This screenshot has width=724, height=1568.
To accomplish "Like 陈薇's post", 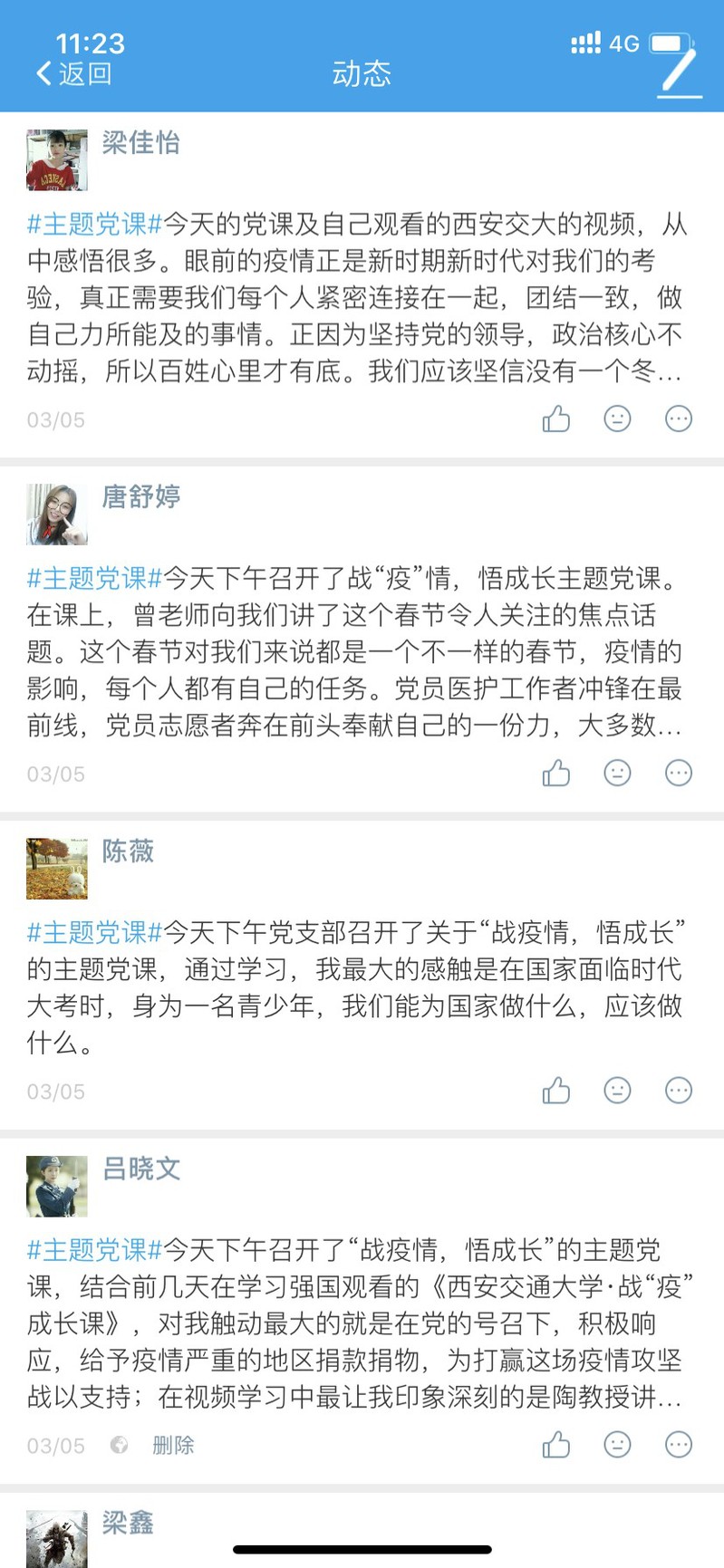I will pos(555,1091).
